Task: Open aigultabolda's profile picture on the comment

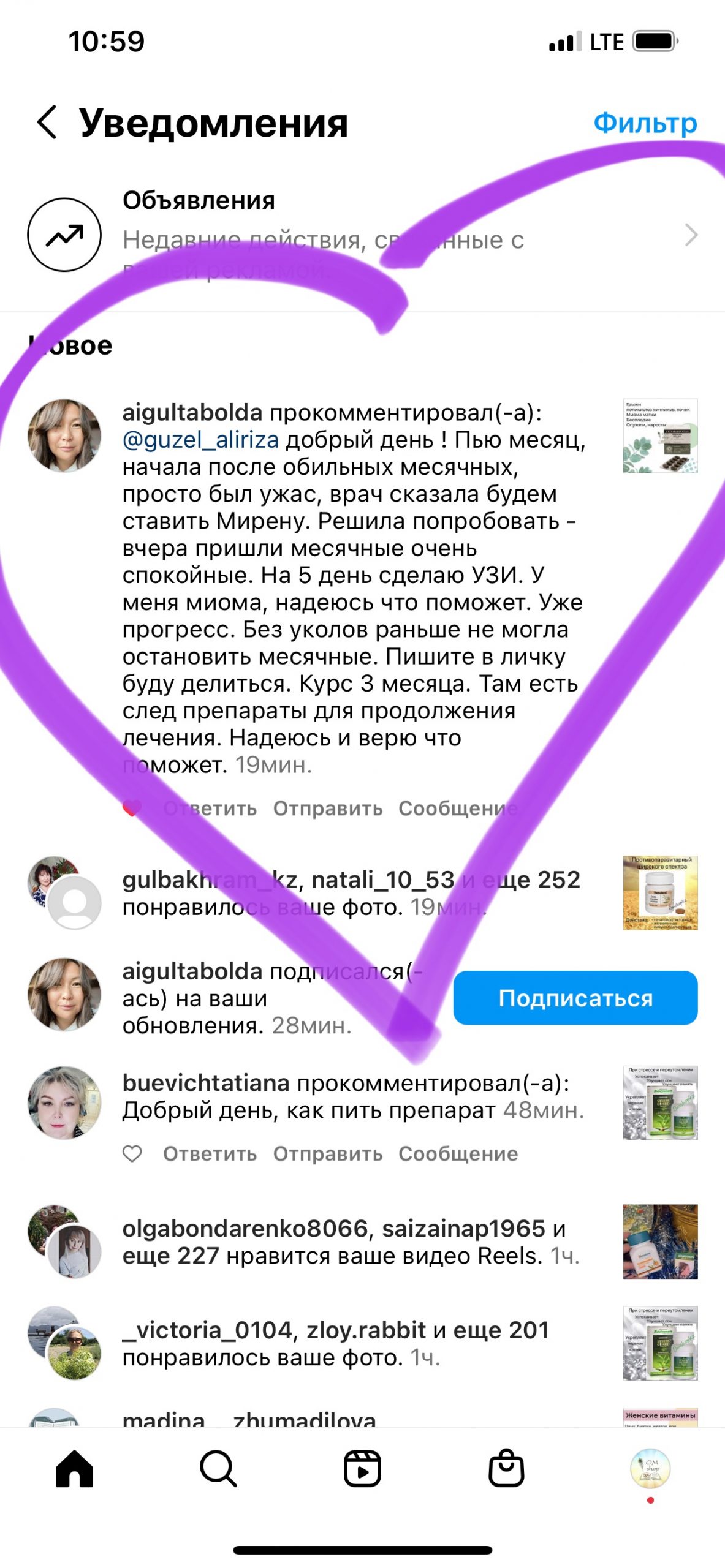Action: point(64,435)
